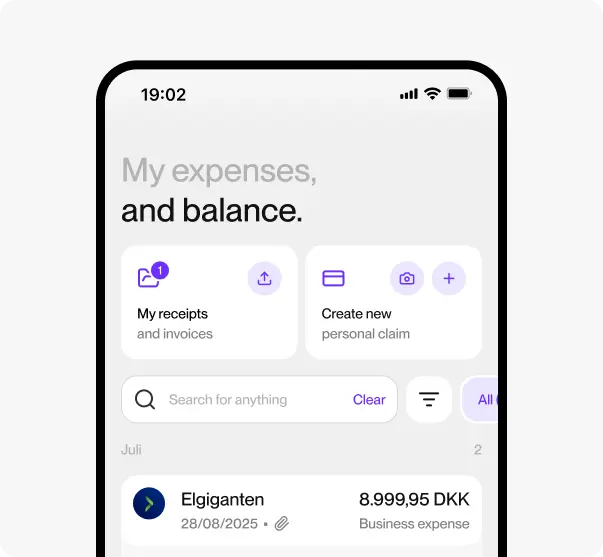Upload a receipt via the upload icon

pyautogui.click(x=265, y=279)
